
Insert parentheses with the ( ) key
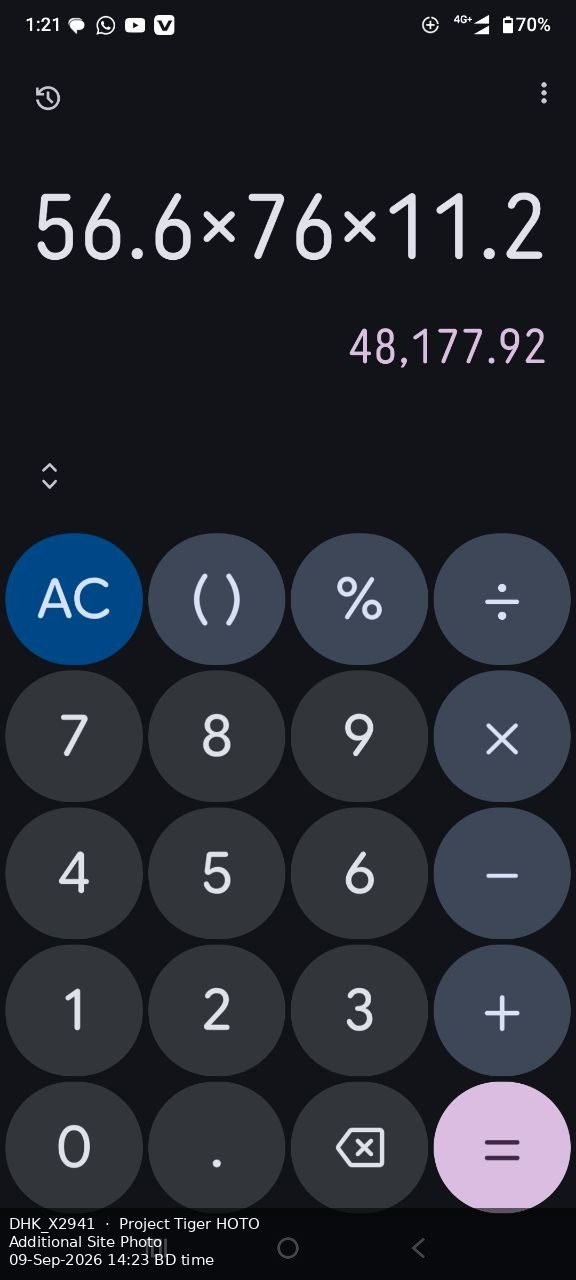[217, 599]
